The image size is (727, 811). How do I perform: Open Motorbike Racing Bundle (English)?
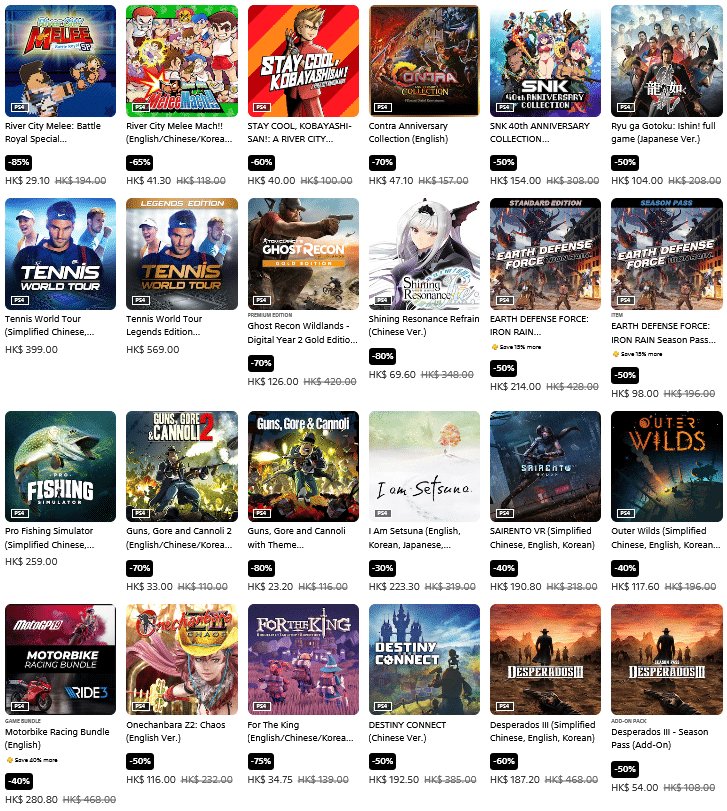60,658
